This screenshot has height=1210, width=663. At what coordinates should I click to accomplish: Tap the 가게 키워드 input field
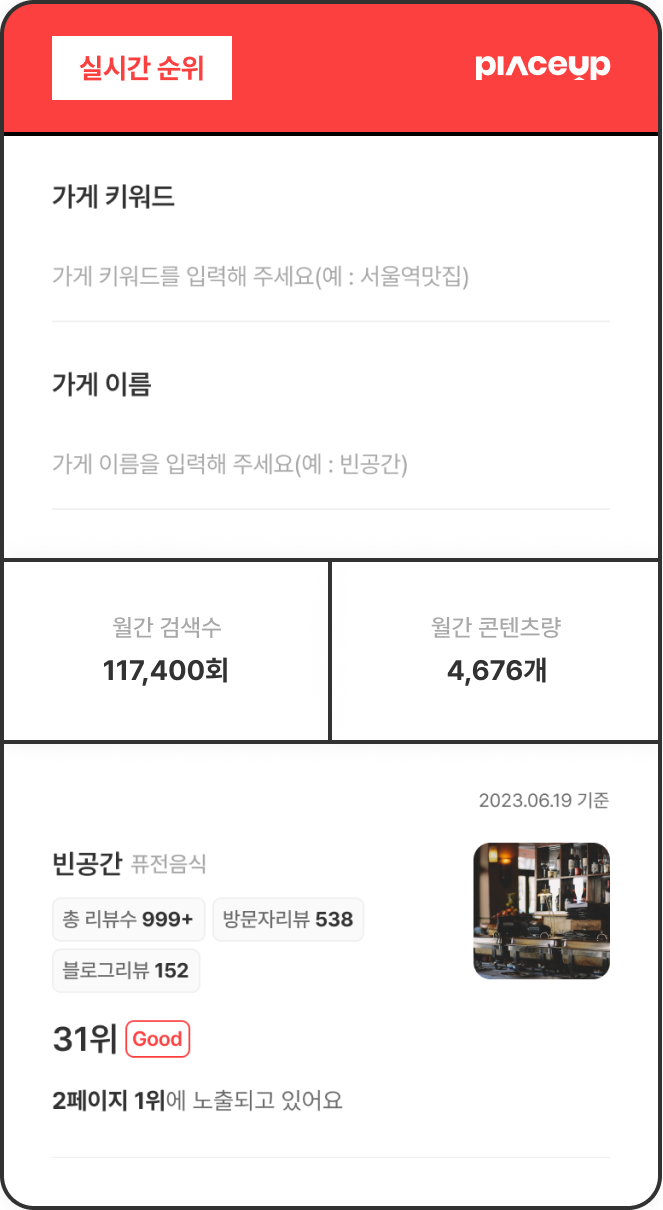(330, 276)
